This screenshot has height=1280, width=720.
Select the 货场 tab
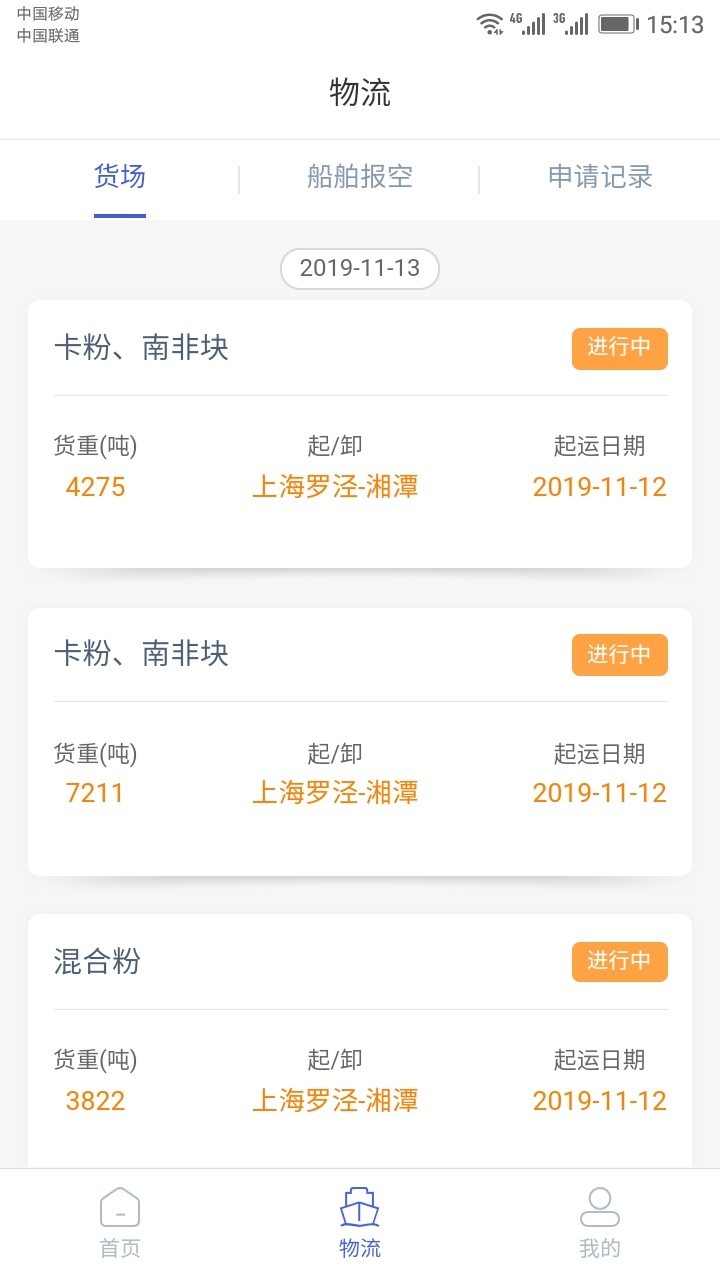point(119,176)
